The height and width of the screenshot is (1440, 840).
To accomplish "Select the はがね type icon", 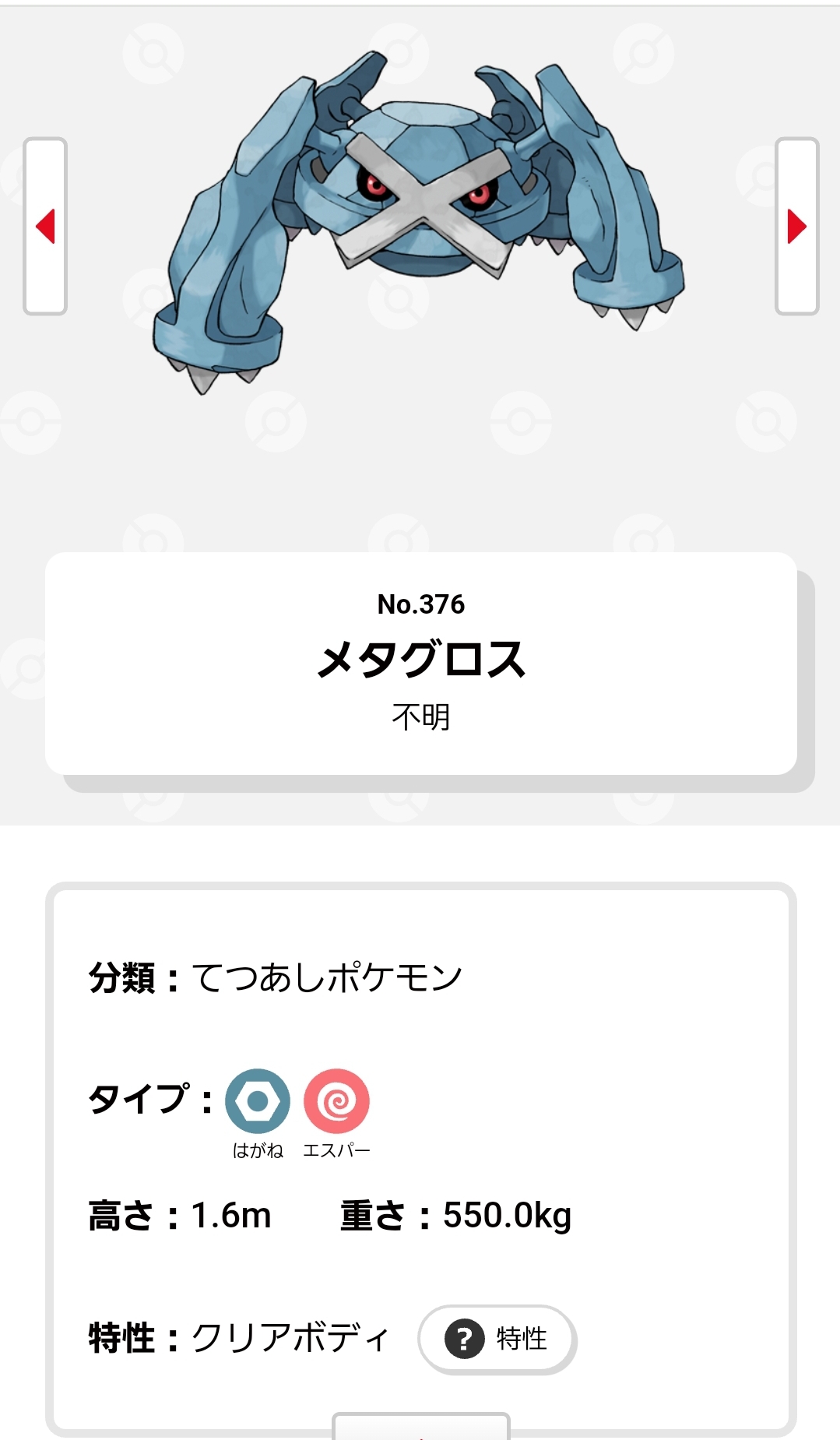I will click(x=258, y=1100).
